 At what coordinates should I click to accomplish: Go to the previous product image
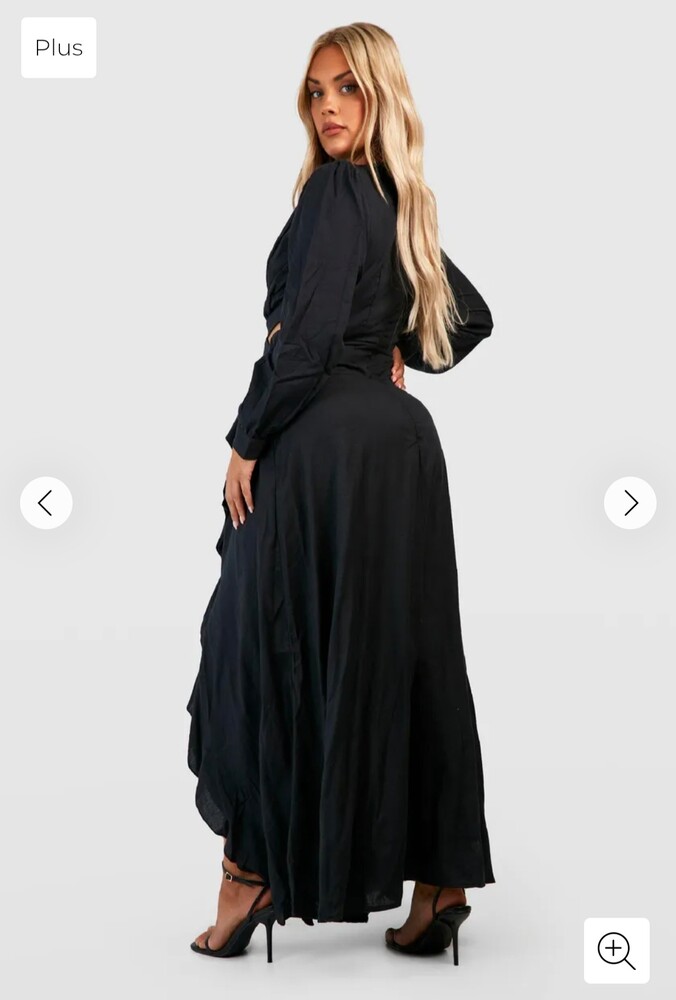(46, 503)
